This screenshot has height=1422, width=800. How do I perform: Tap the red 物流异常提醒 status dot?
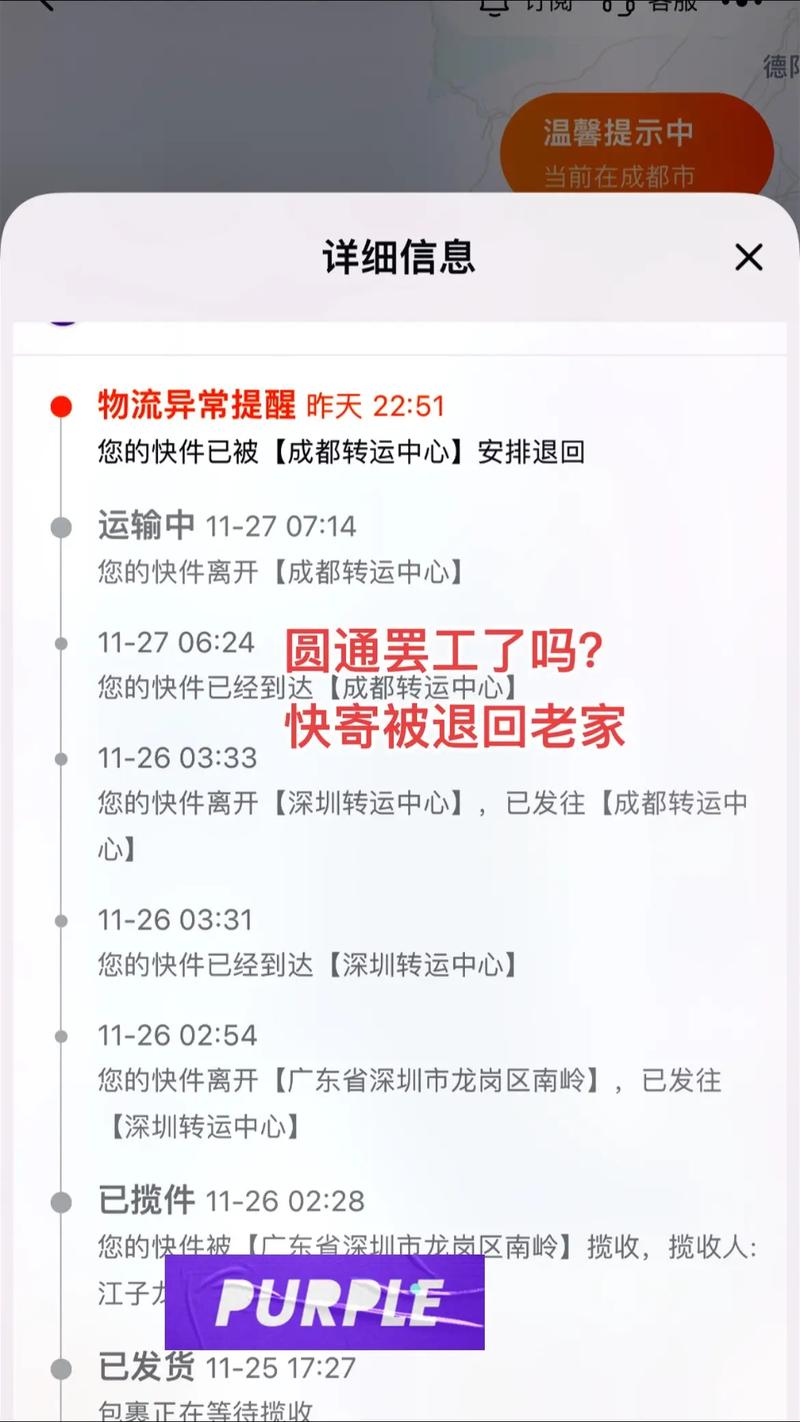[61, 404]
